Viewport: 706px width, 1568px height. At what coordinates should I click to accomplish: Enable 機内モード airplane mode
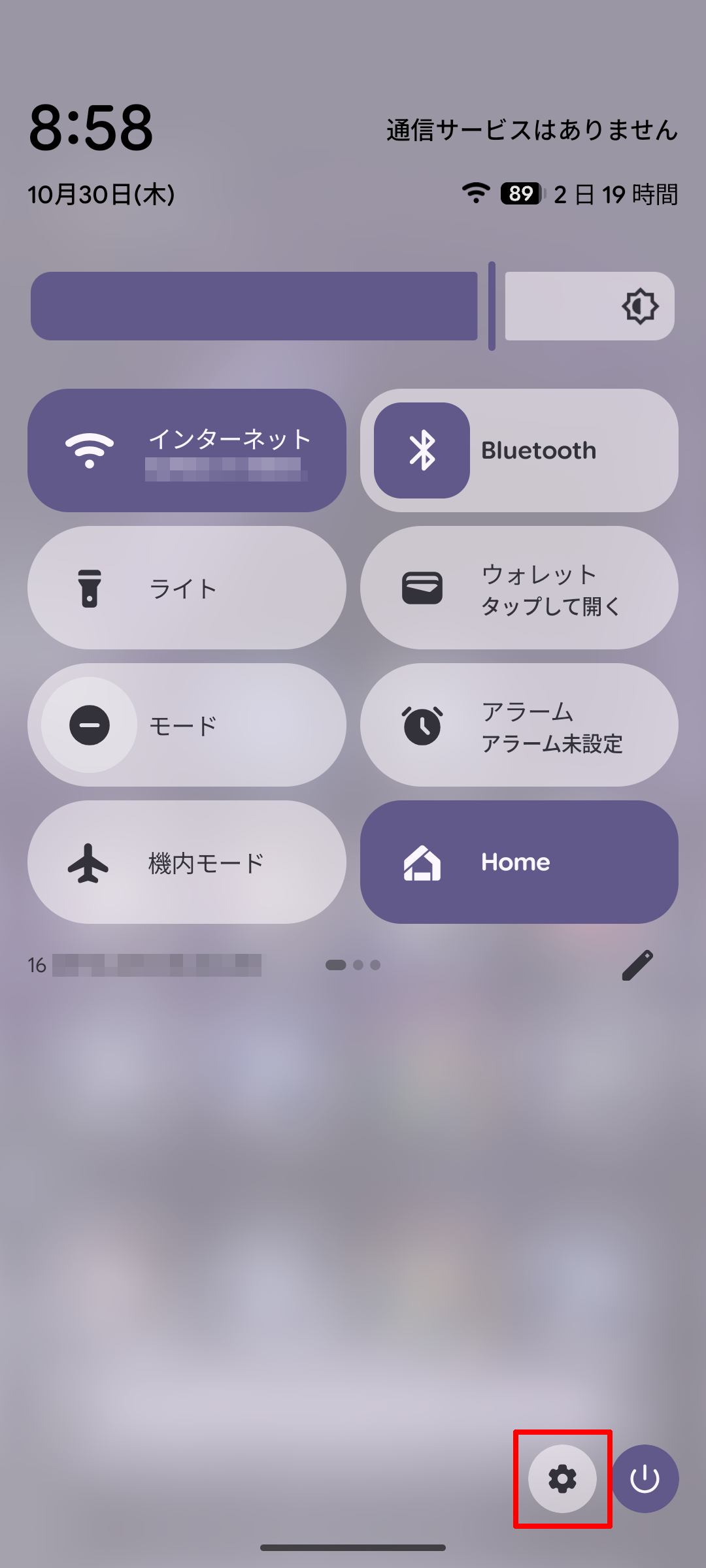click(x=187, y=862)
